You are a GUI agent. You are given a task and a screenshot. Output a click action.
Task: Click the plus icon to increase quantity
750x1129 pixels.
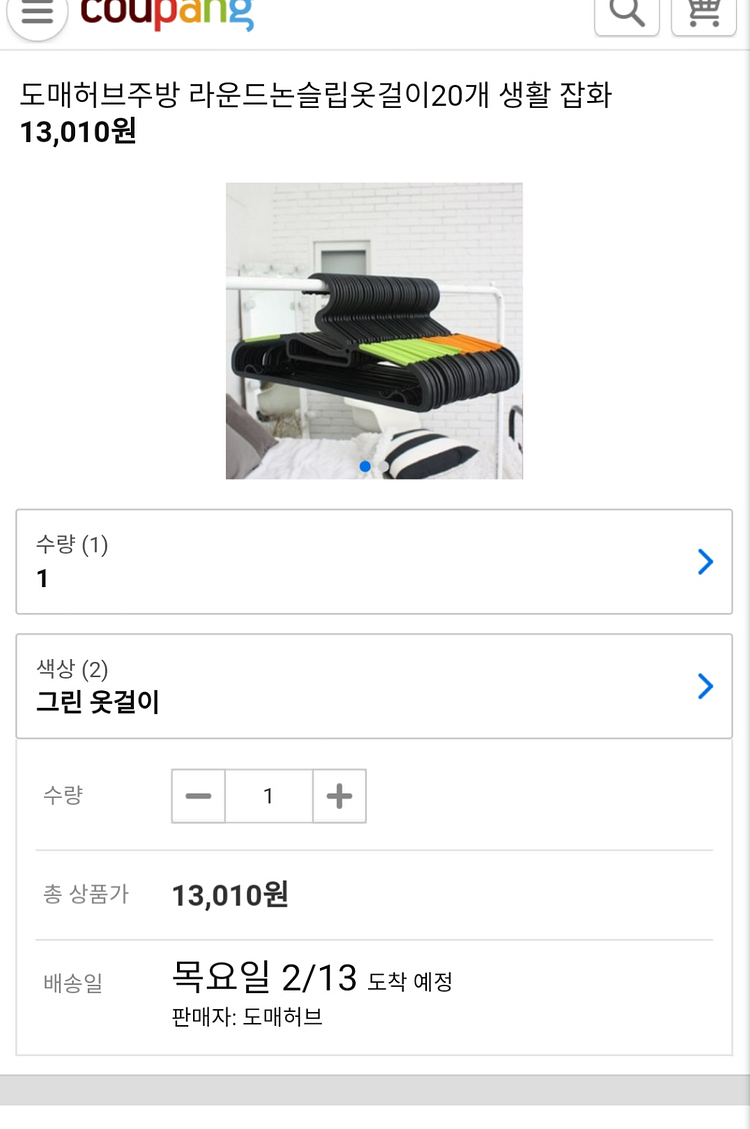coord(339,796)
